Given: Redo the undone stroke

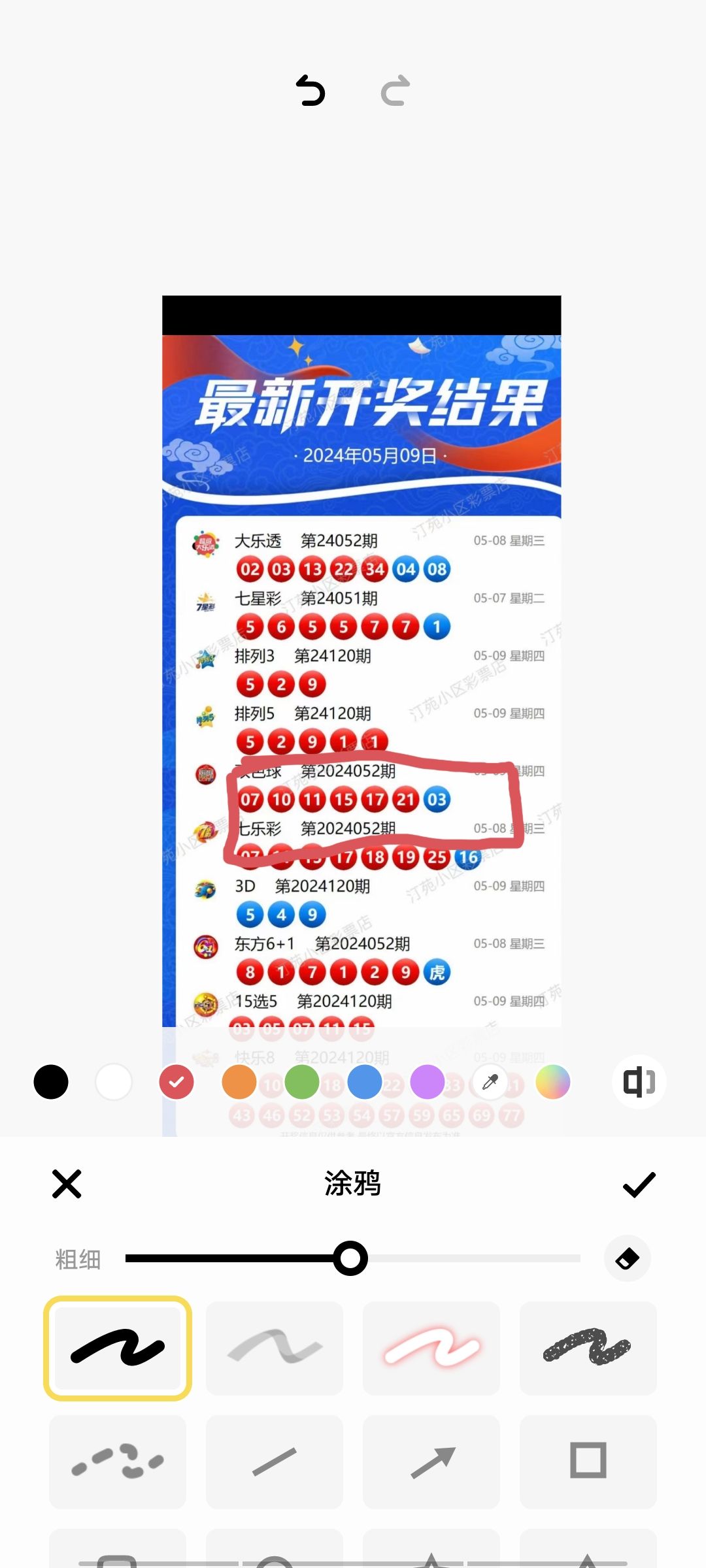Looking at the screenshot, I should pos(395,90).
